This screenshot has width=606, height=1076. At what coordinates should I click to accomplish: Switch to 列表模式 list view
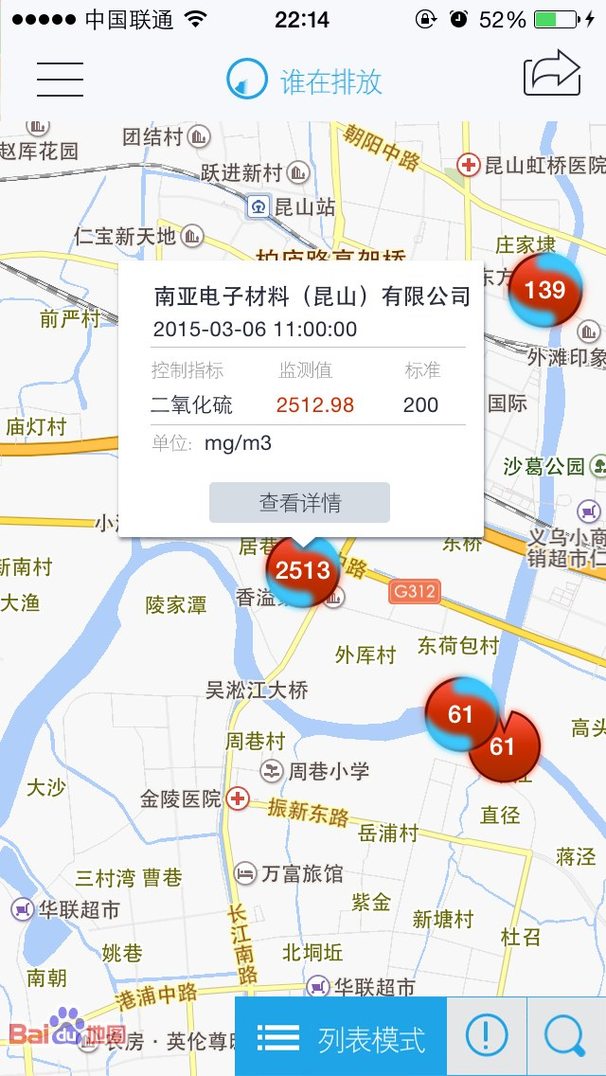click(x=340, y=1038)
